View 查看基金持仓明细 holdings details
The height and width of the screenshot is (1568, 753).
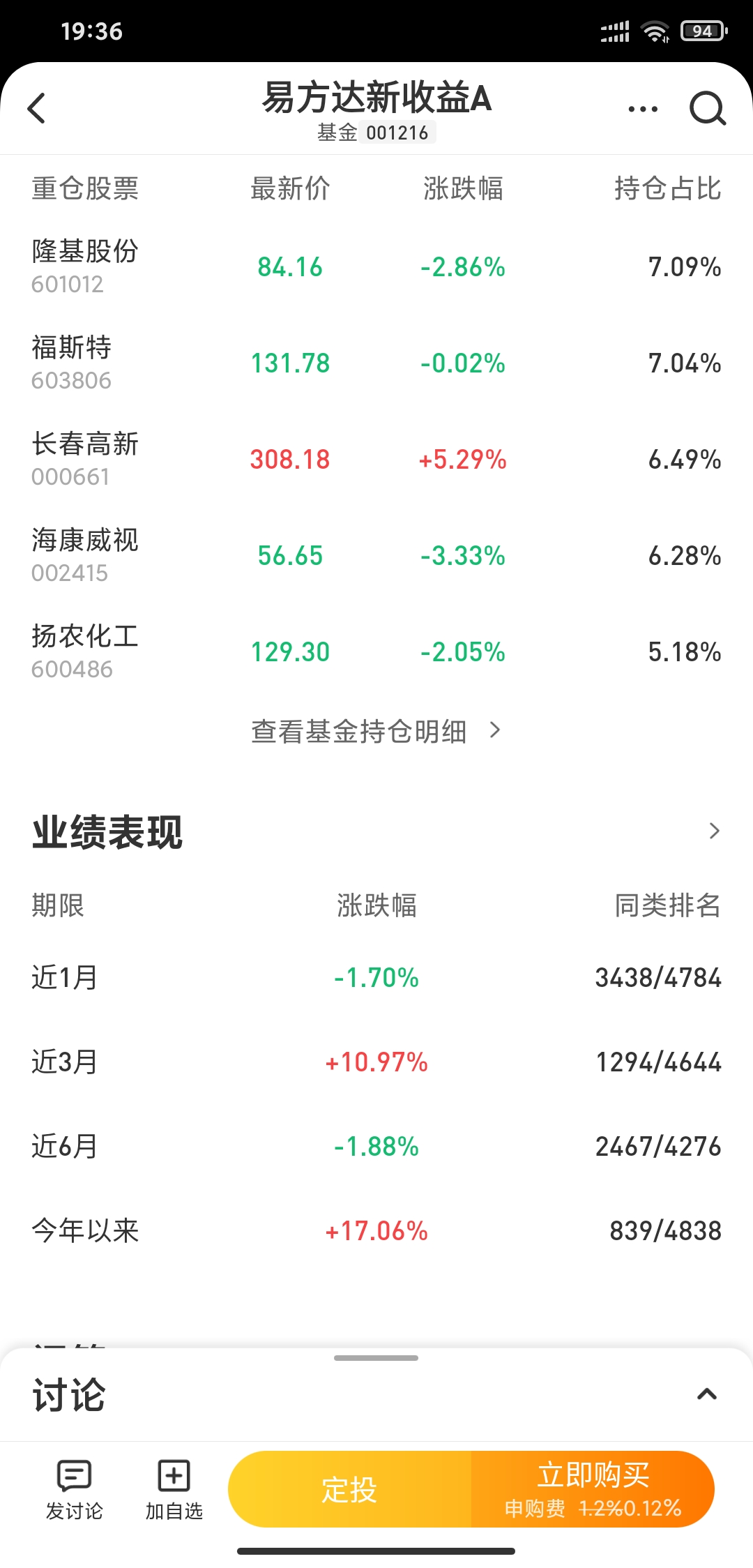point(375,731)
